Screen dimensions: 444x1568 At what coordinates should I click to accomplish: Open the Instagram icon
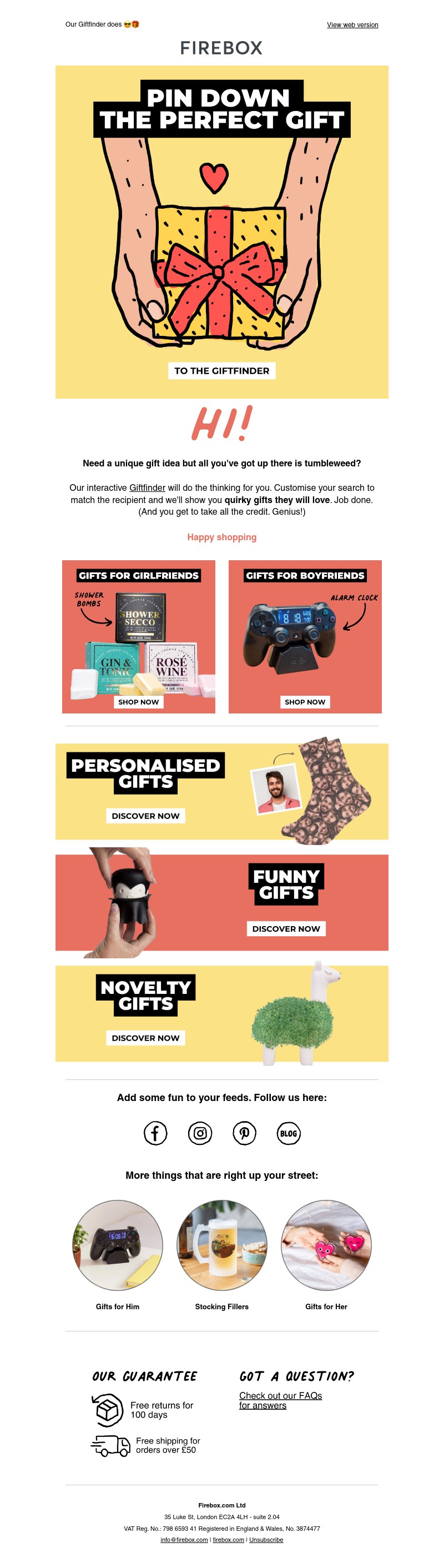(x=199, y=1133)
